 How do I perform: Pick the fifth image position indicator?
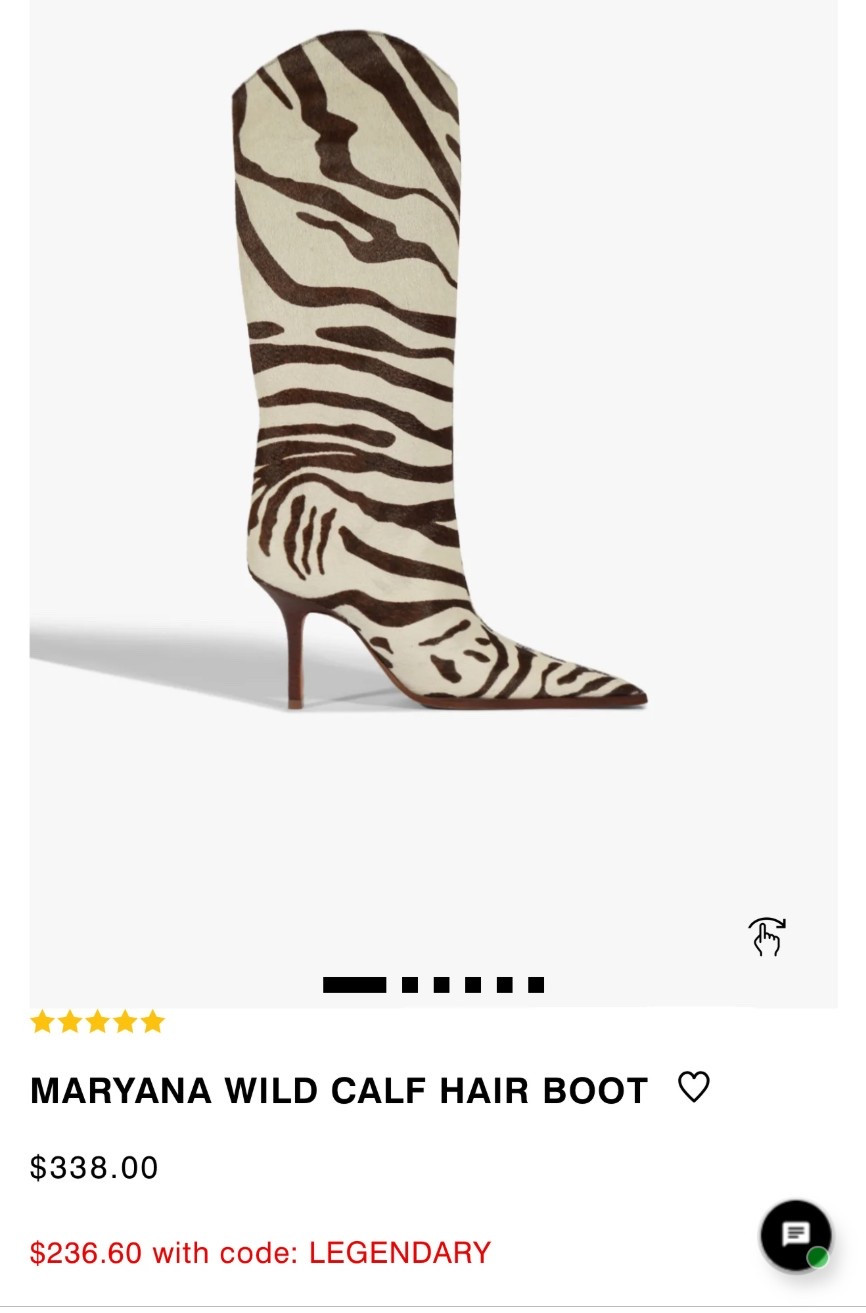pos(501,986)
